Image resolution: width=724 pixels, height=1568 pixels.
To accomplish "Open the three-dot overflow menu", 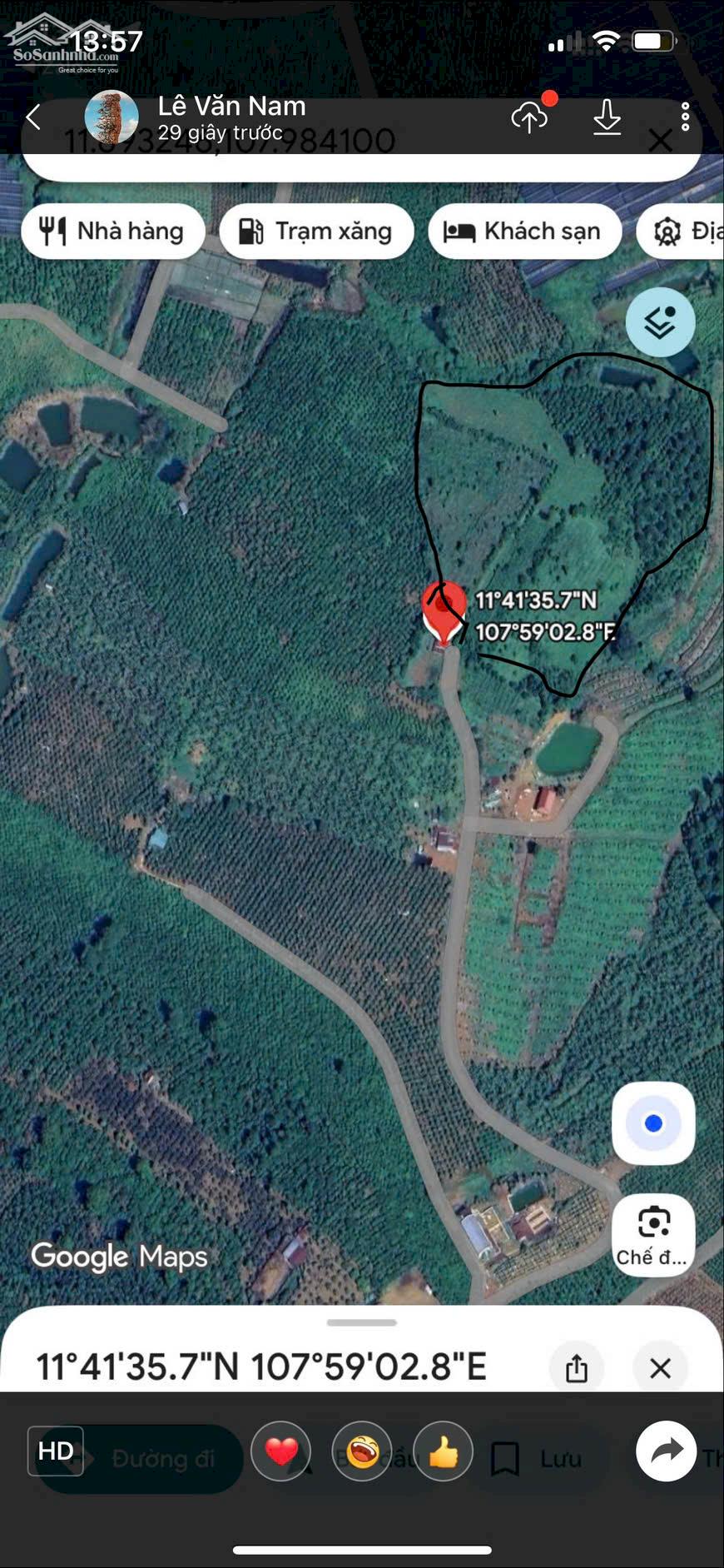I will 685,117.
